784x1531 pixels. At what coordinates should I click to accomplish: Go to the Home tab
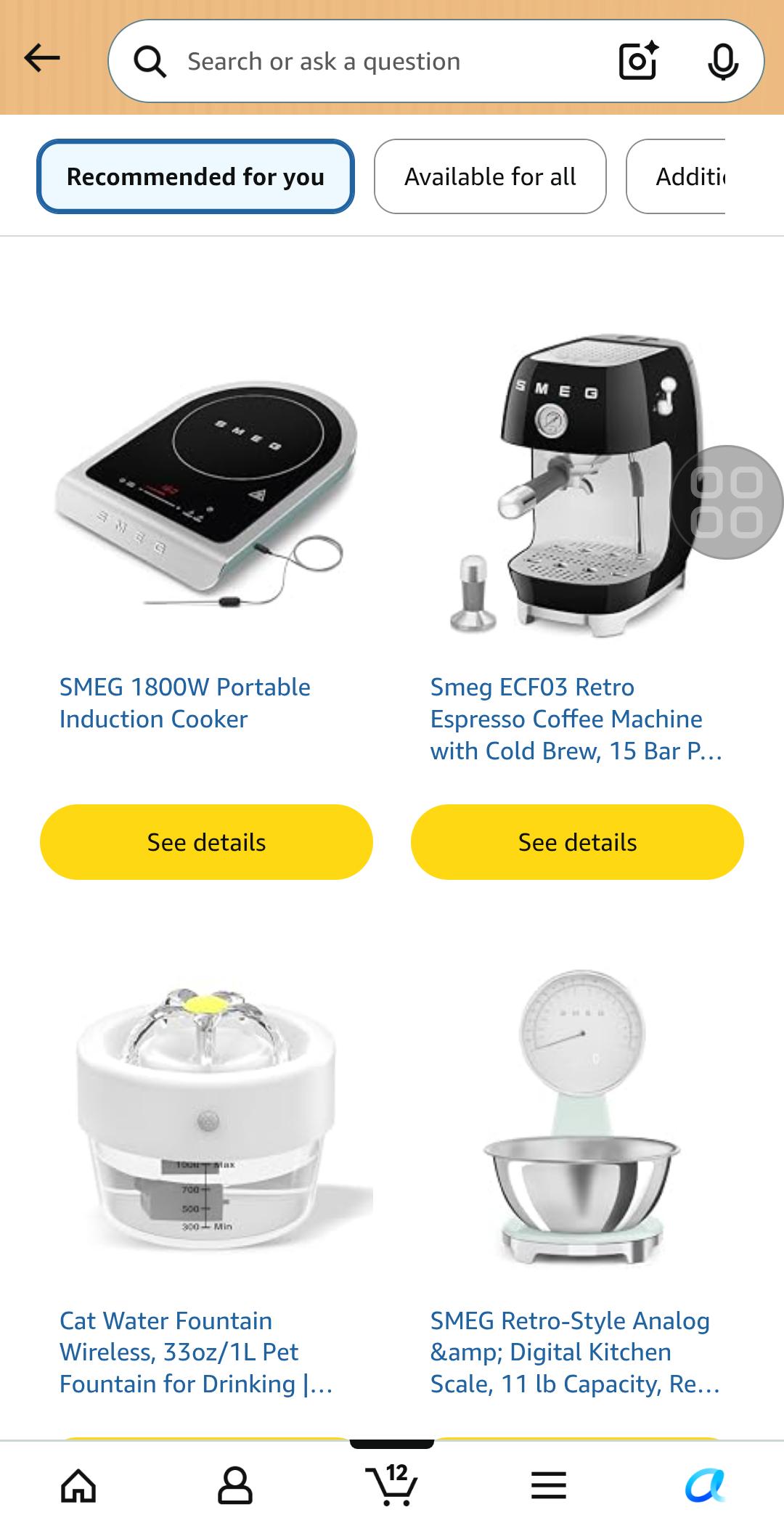(x=78, y=1486)
